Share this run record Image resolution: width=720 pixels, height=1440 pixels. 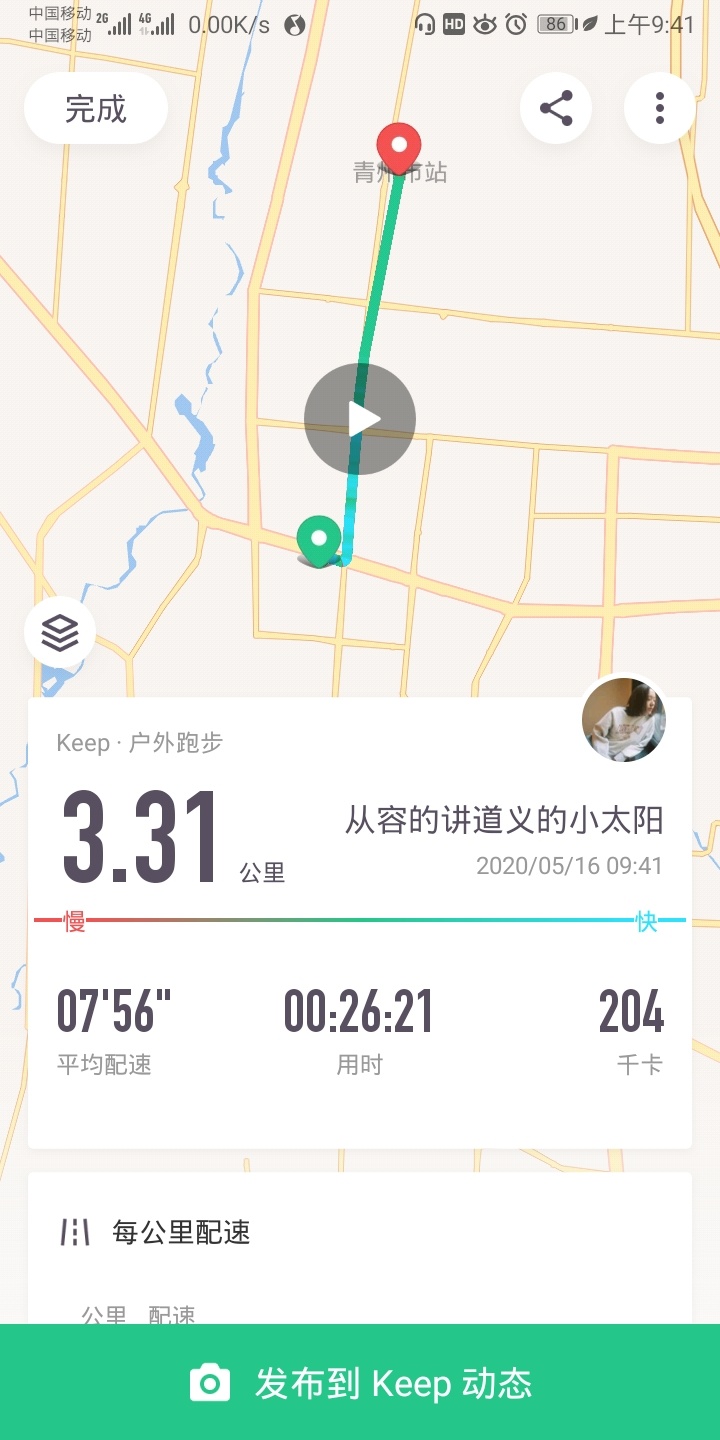coord(556,108)
